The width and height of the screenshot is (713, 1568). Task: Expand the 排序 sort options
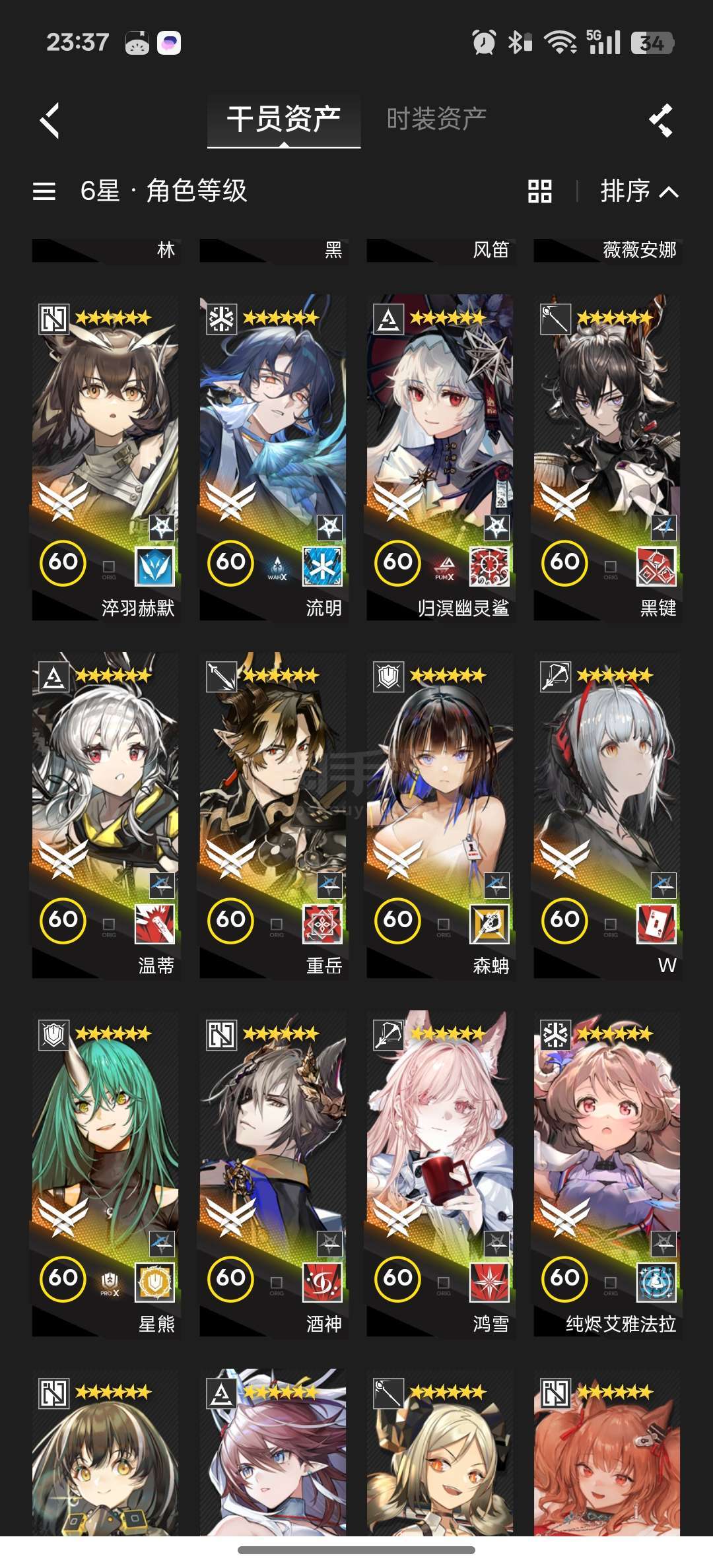coord(639,191)
